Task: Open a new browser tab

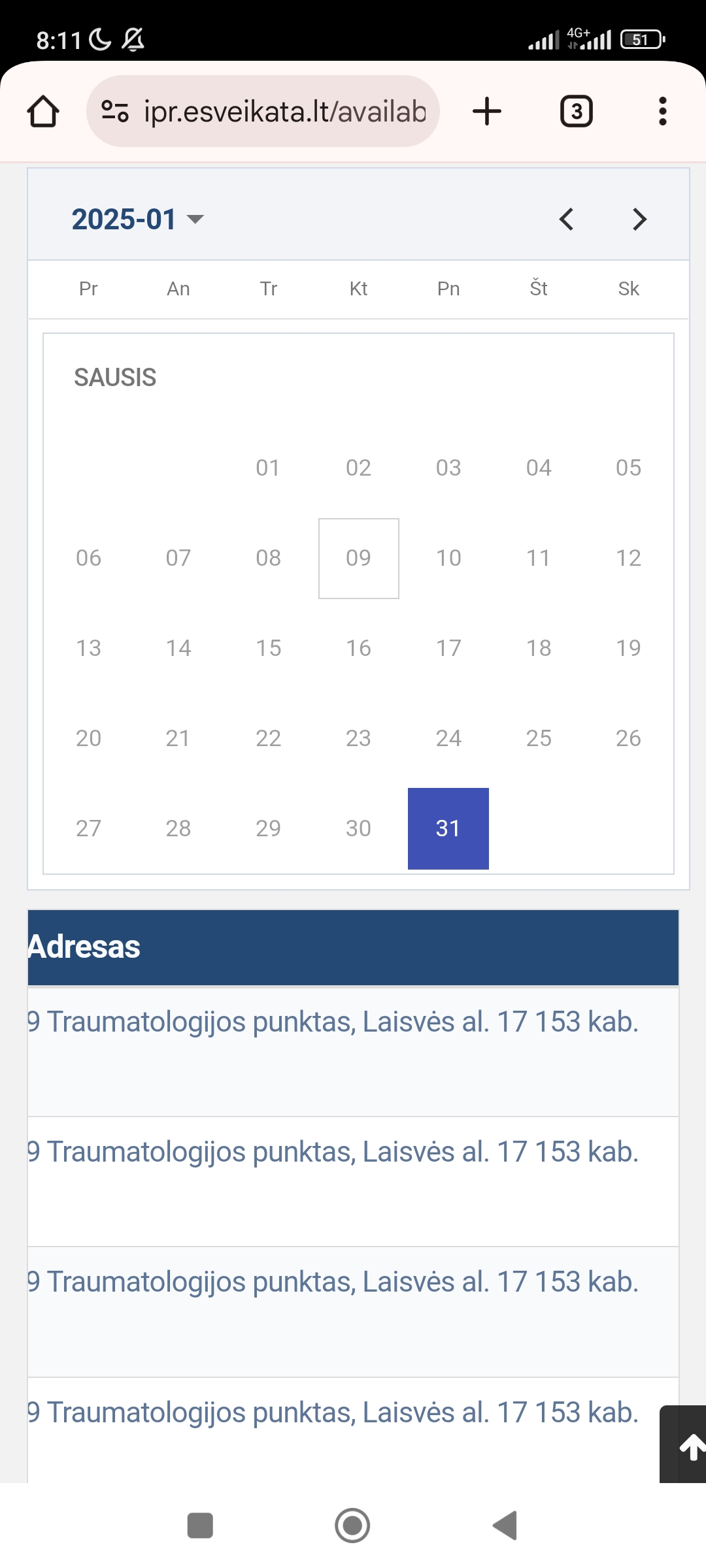Action: [487, 111]
